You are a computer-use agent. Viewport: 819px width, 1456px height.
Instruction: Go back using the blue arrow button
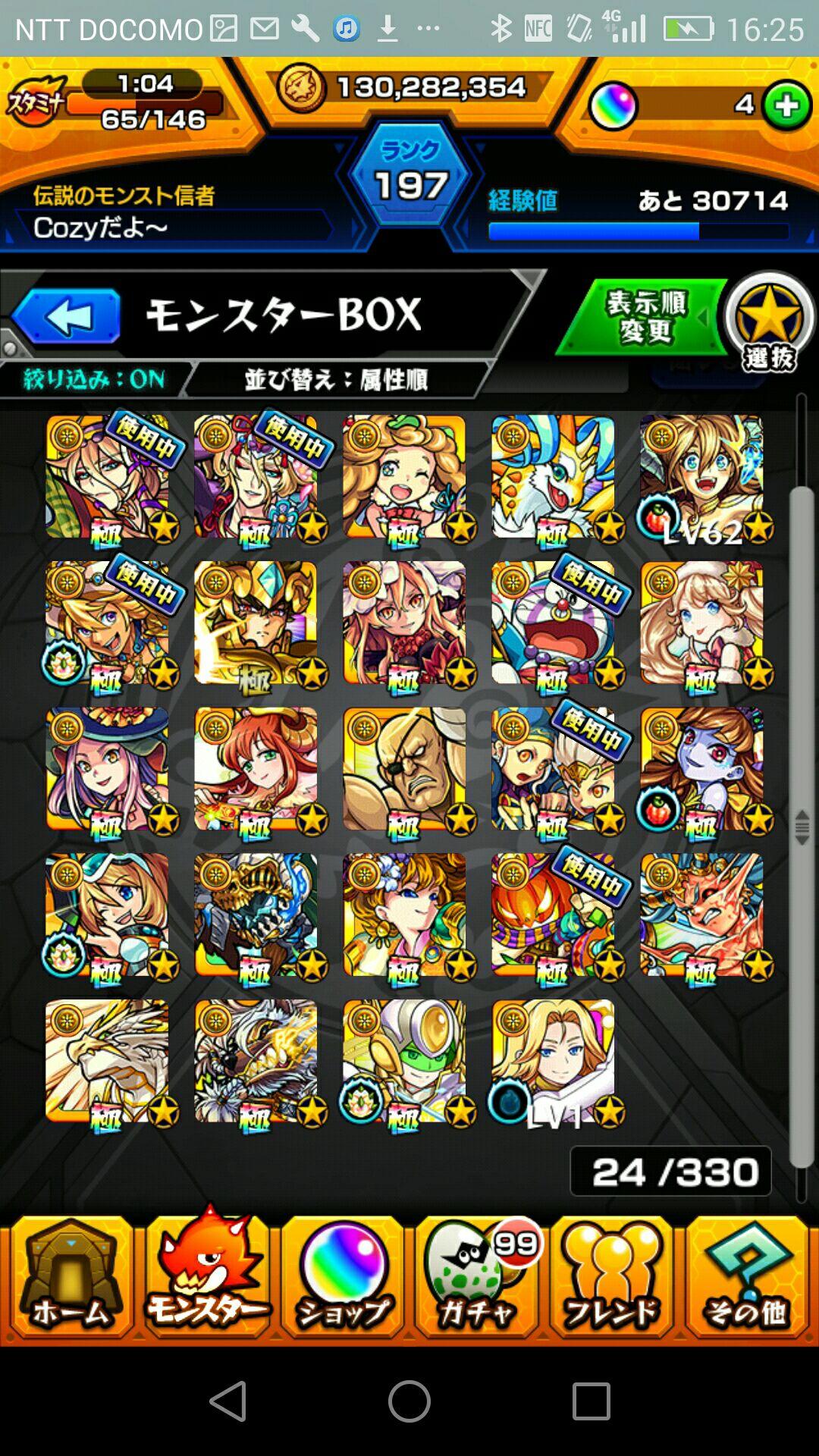(x=67, y=316)
